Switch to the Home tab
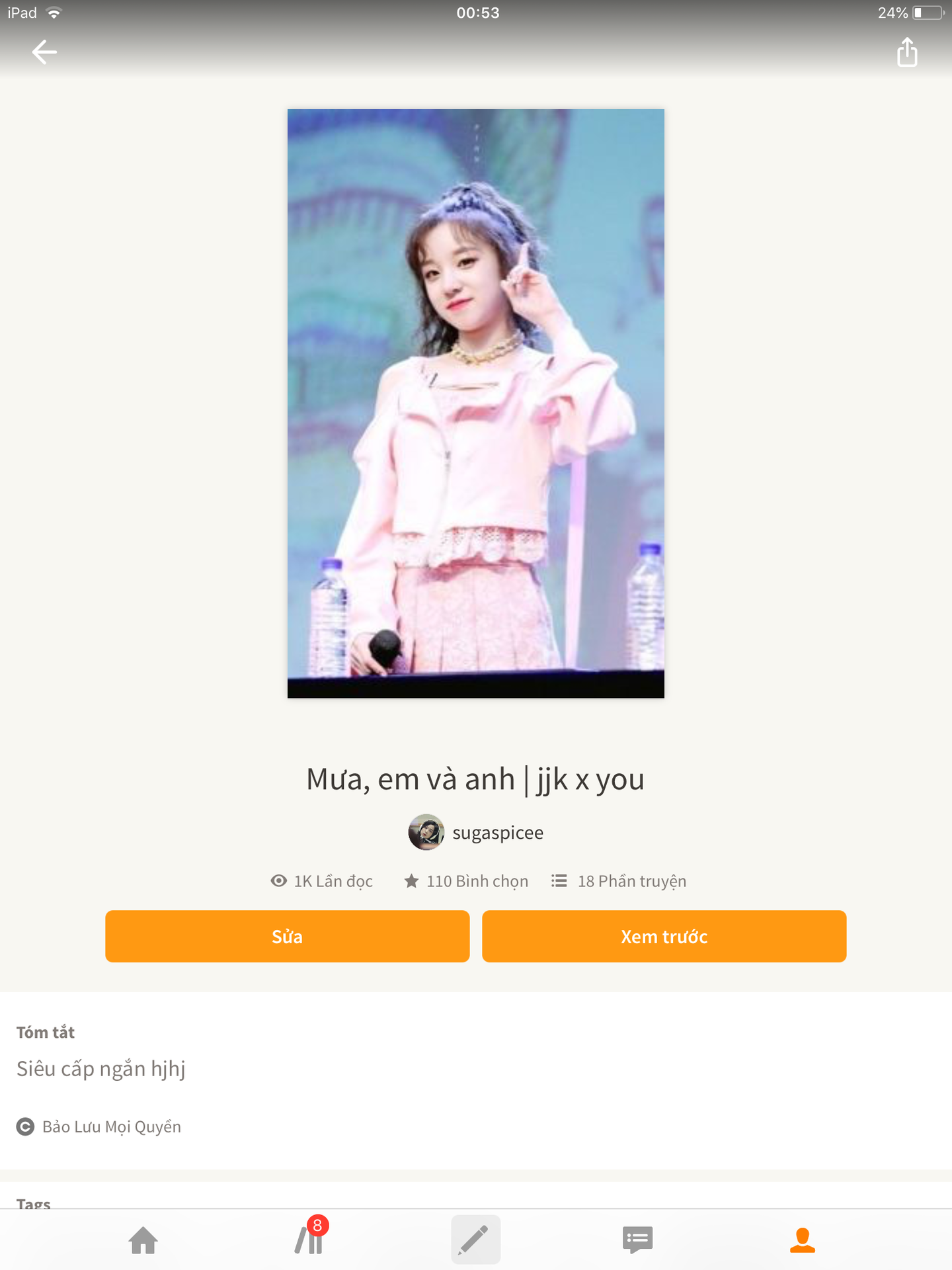The image size is (952, 1270). click(x=143, y=1240)
